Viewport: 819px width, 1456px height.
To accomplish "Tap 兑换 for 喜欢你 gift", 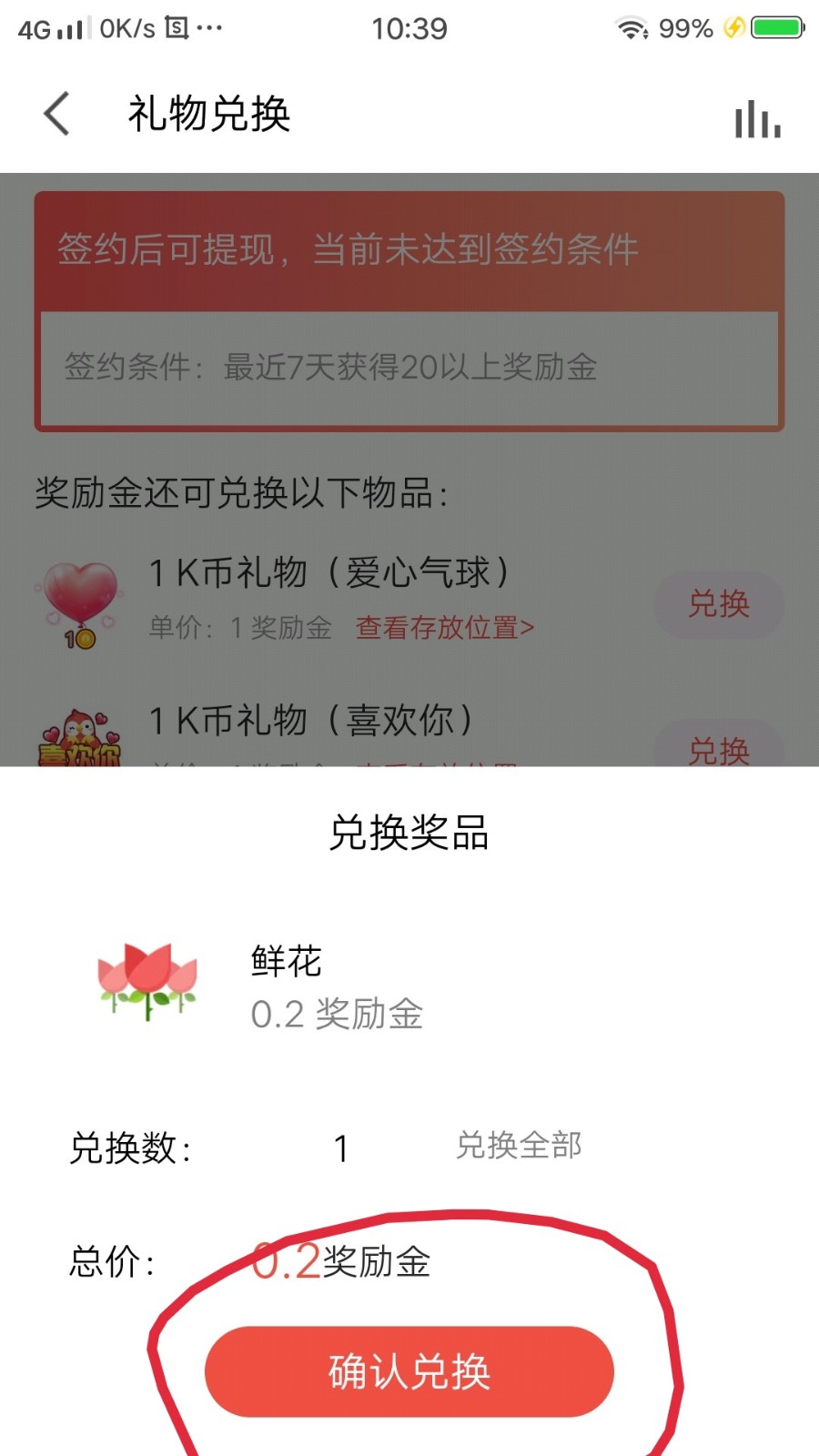I will pyautogui.click(x=718, y=748).
